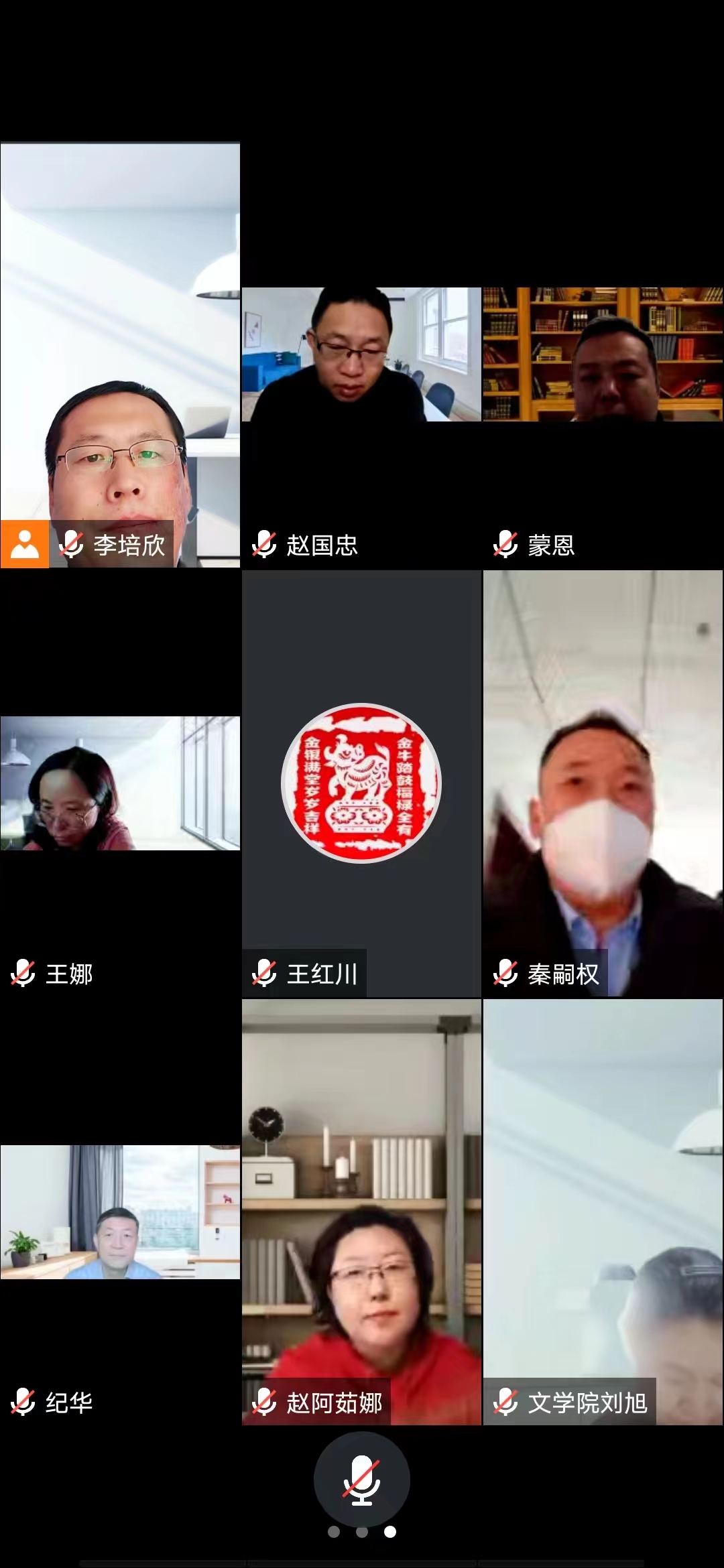Jump to the first page indicator dot
724x1568 pixels.
334,1532
